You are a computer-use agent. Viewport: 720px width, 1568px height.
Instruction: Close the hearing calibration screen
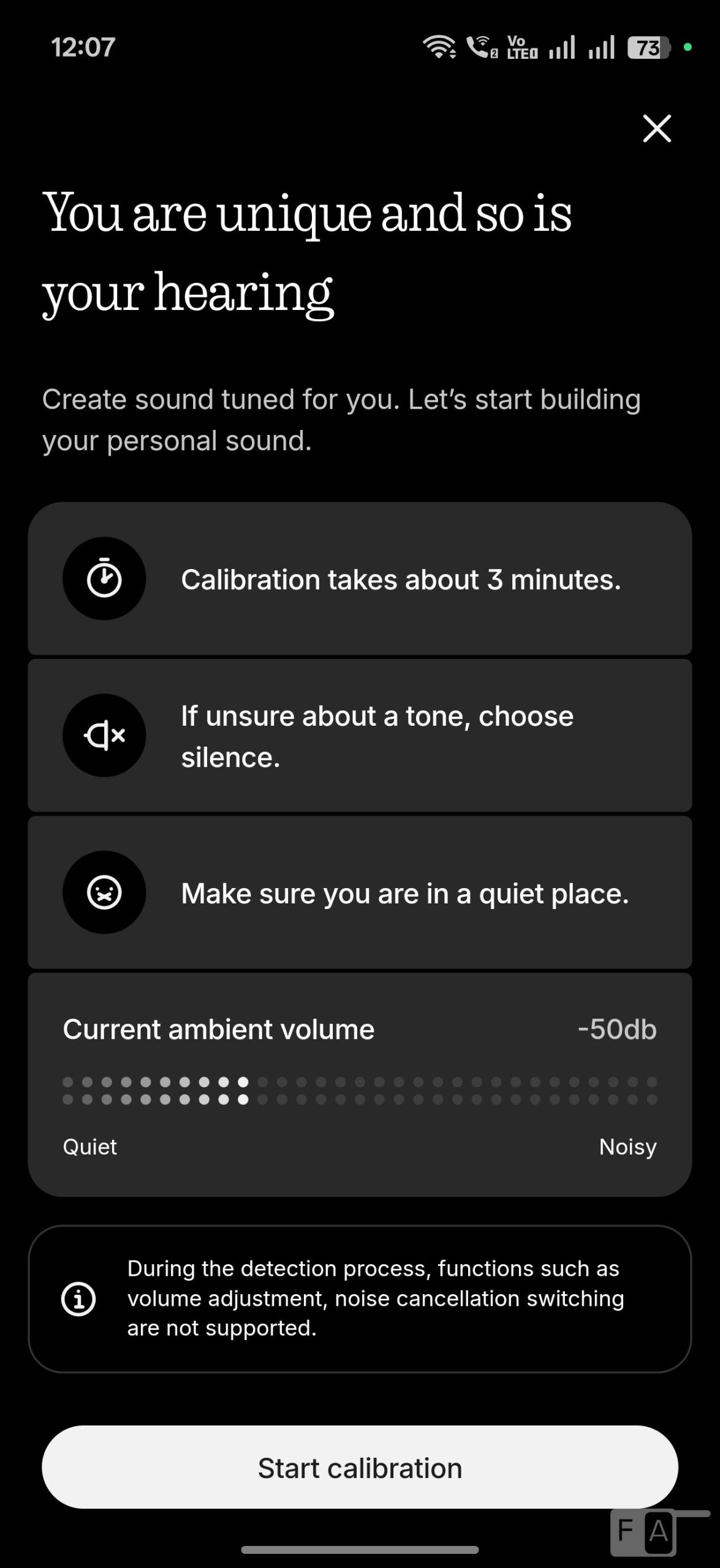coord(657,129)
